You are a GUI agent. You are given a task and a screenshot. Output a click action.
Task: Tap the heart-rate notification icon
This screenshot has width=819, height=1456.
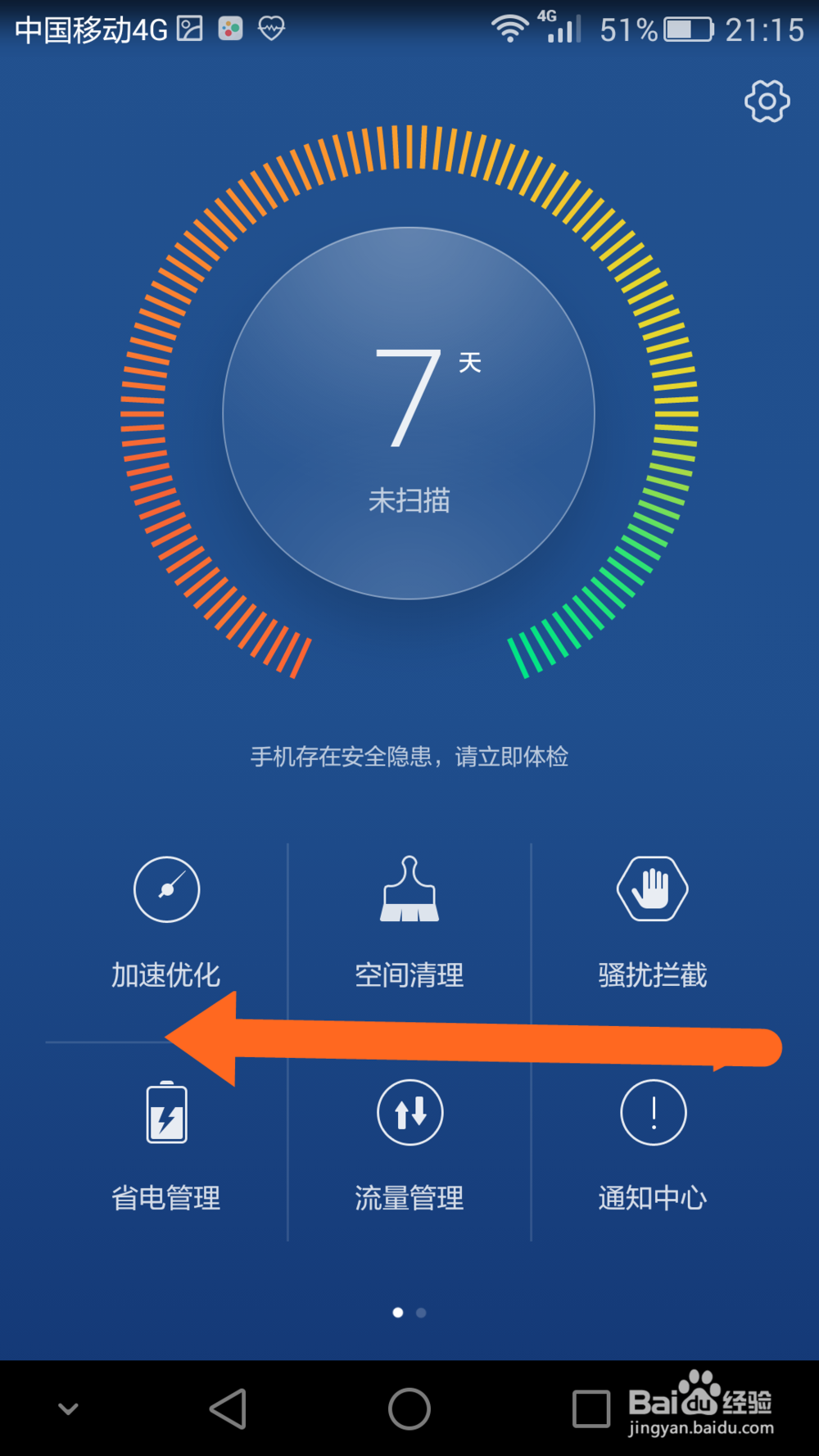[270, 29]
